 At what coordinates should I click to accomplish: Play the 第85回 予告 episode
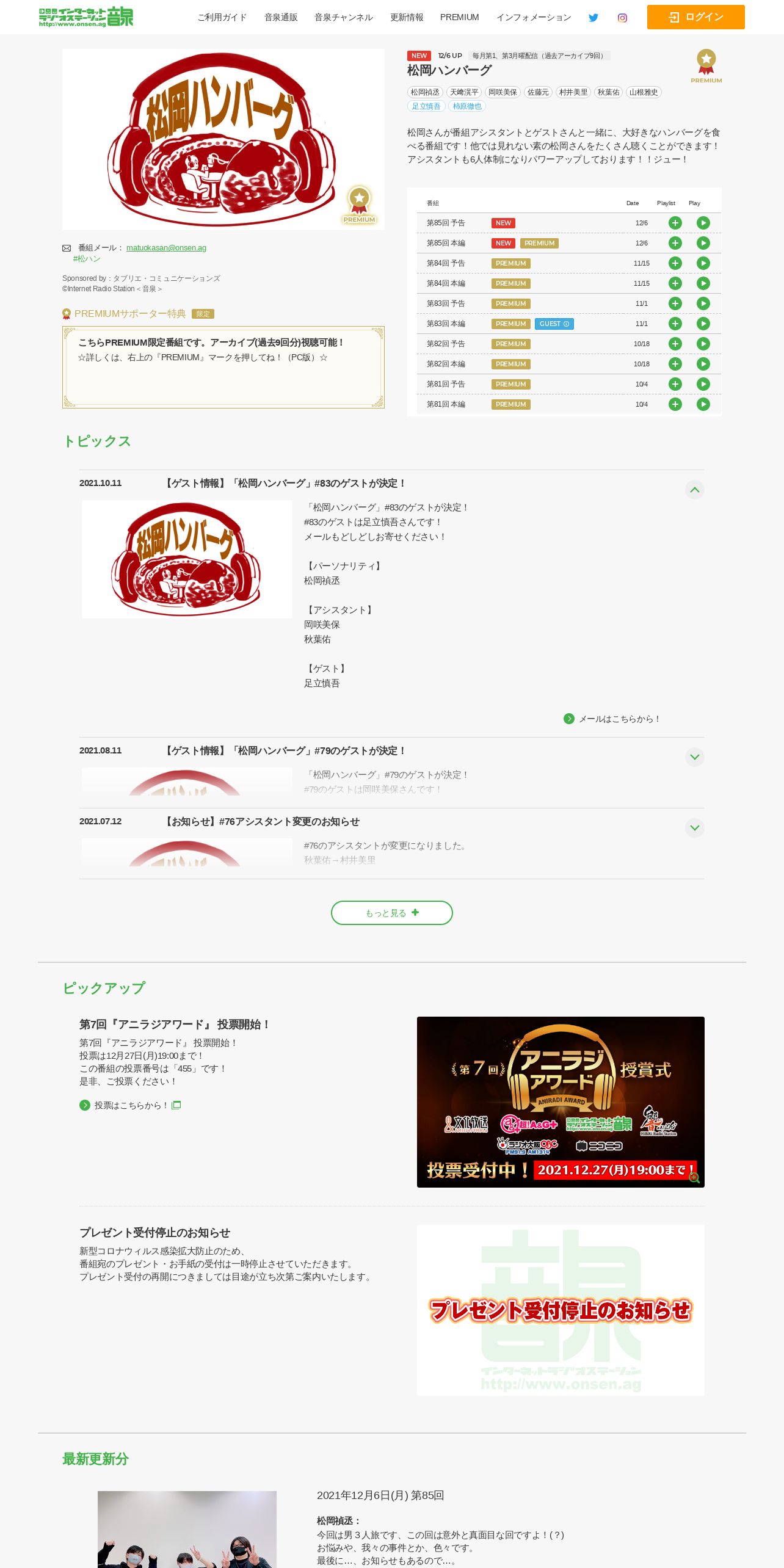(x=703, y=223)
